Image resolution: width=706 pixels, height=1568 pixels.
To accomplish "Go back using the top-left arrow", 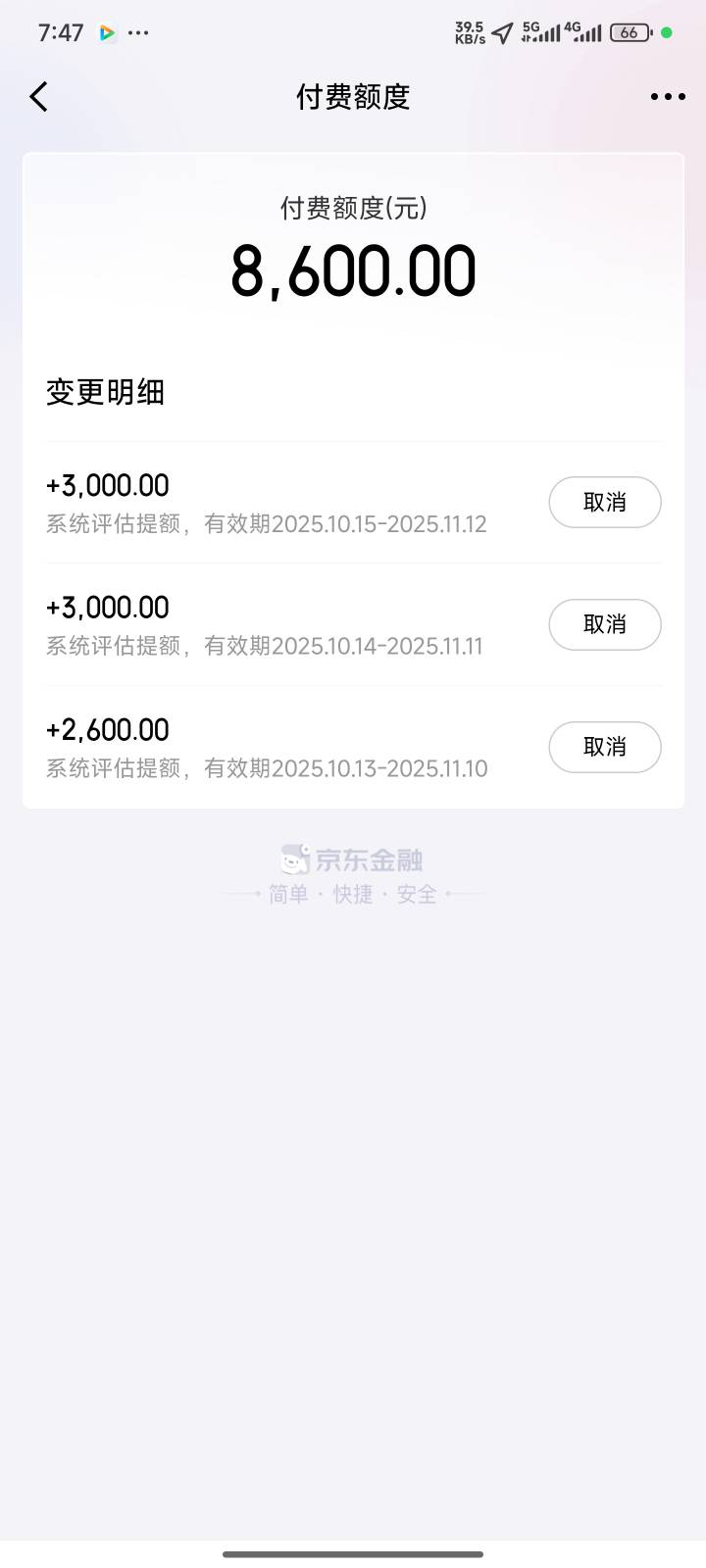I will coord(38,97).
